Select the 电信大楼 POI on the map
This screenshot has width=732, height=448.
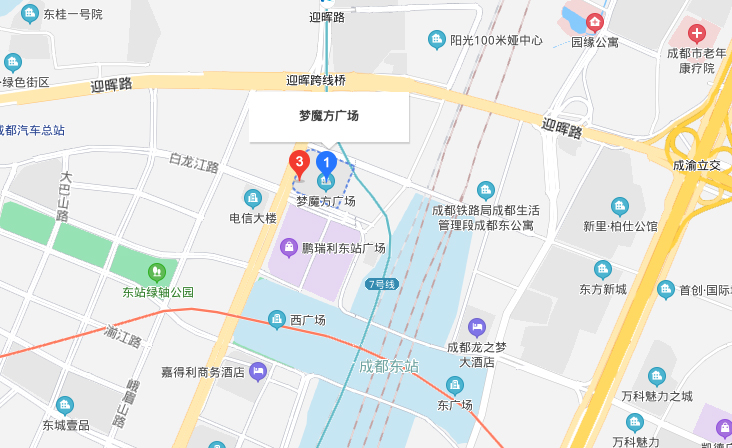coord(251,198)
